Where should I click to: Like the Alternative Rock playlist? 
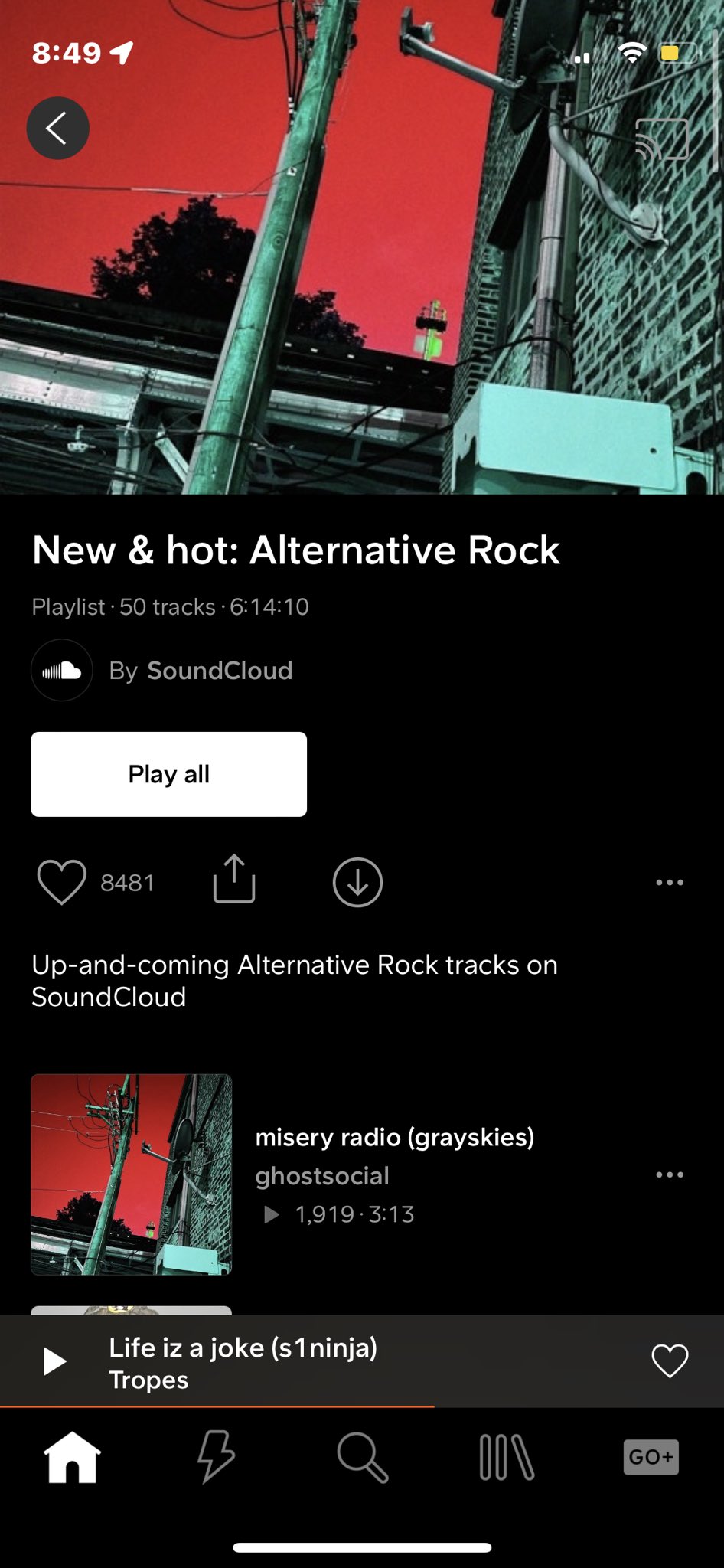pyautogui.click(x=62, y=882)
